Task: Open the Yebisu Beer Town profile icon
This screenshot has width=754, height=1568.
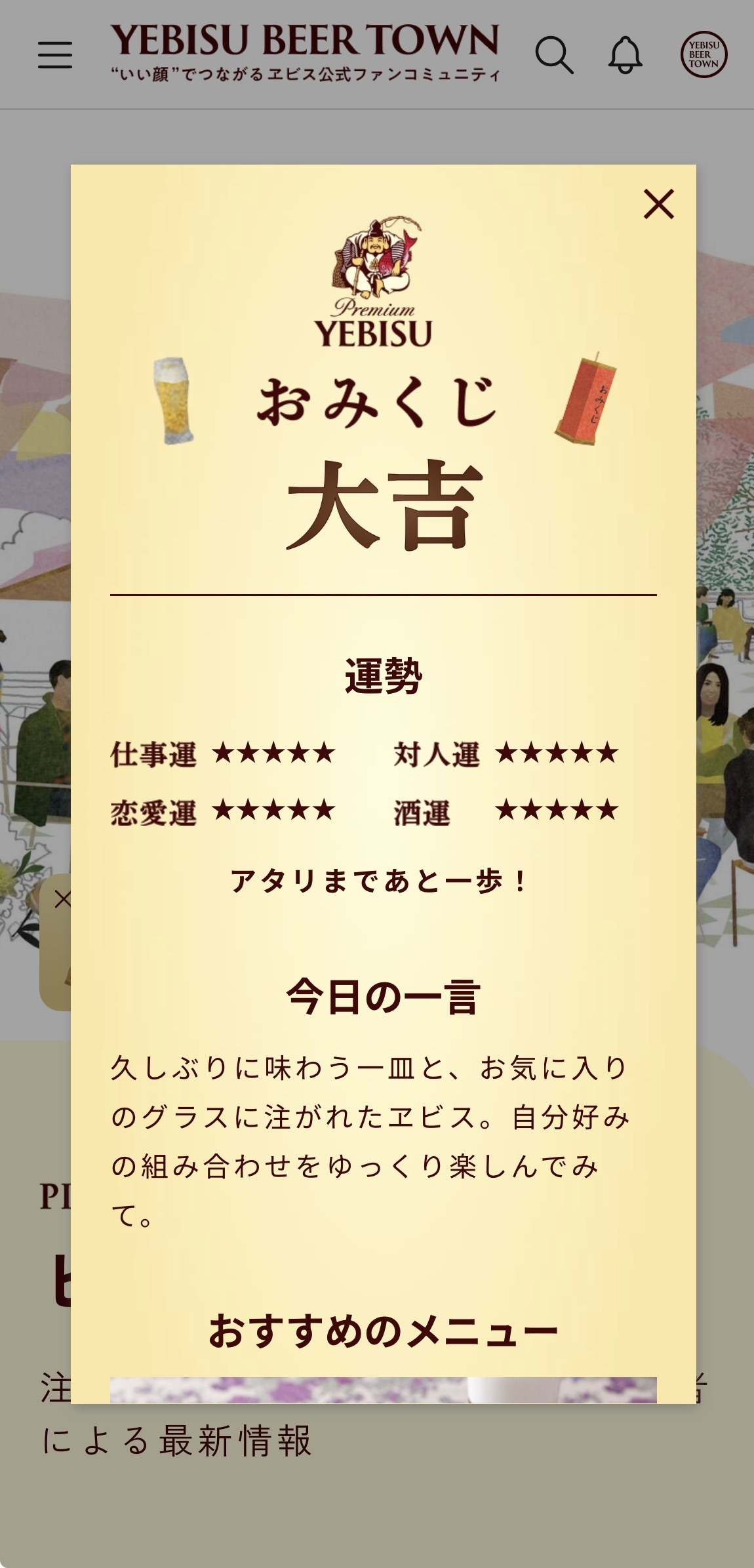Action: (704, 54)
